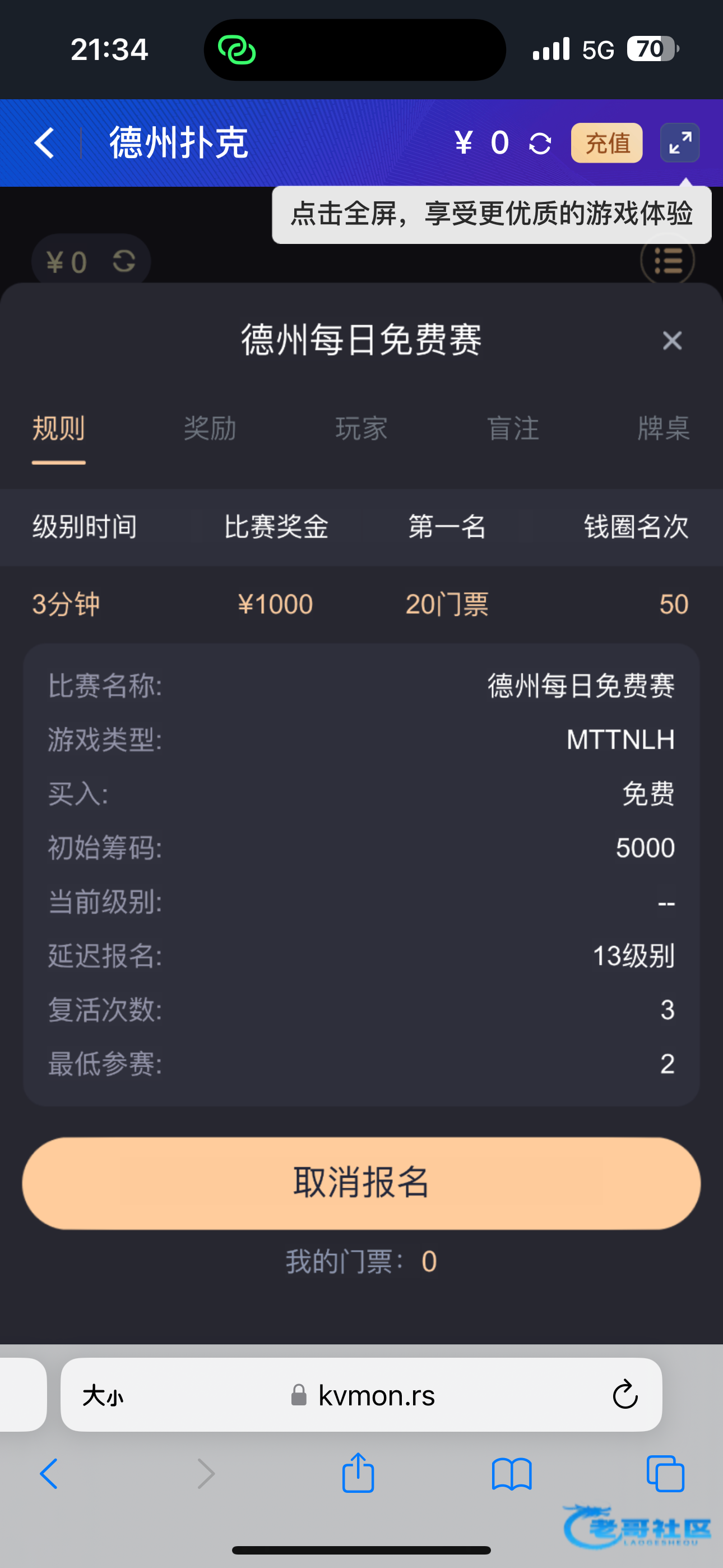The image size is (723, 1568).
Task: Share this page from the Safari toolbar
Action: coord(358,1473)
